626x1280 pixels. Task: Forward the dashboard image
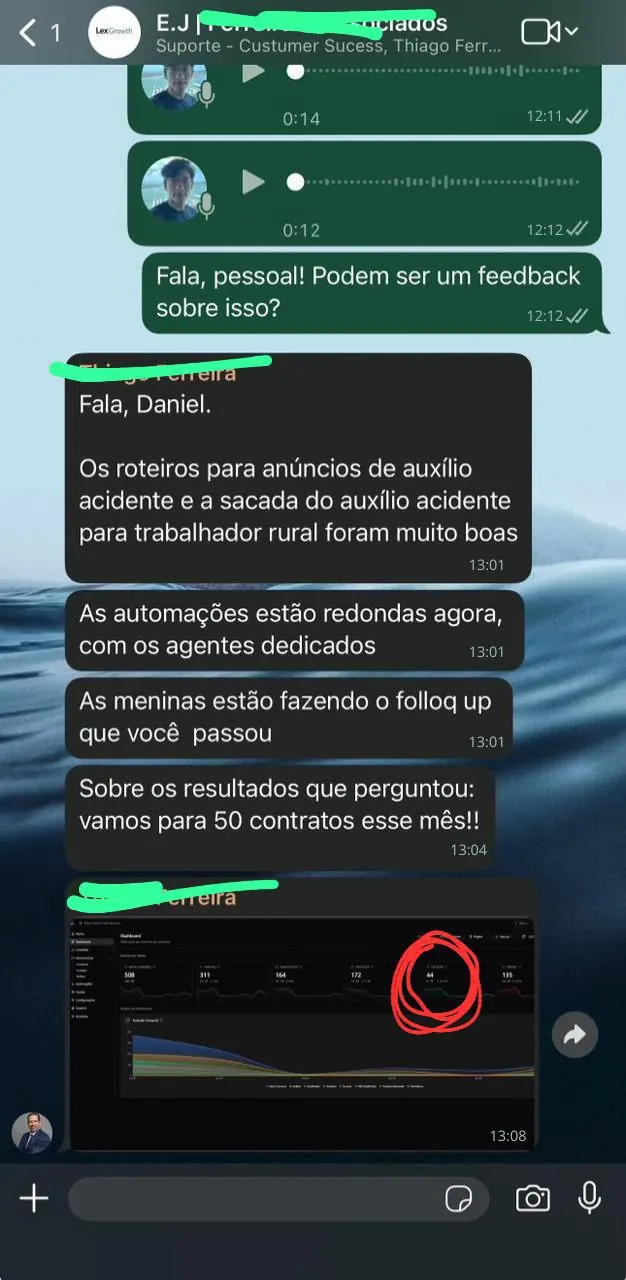click(574, 1036)
